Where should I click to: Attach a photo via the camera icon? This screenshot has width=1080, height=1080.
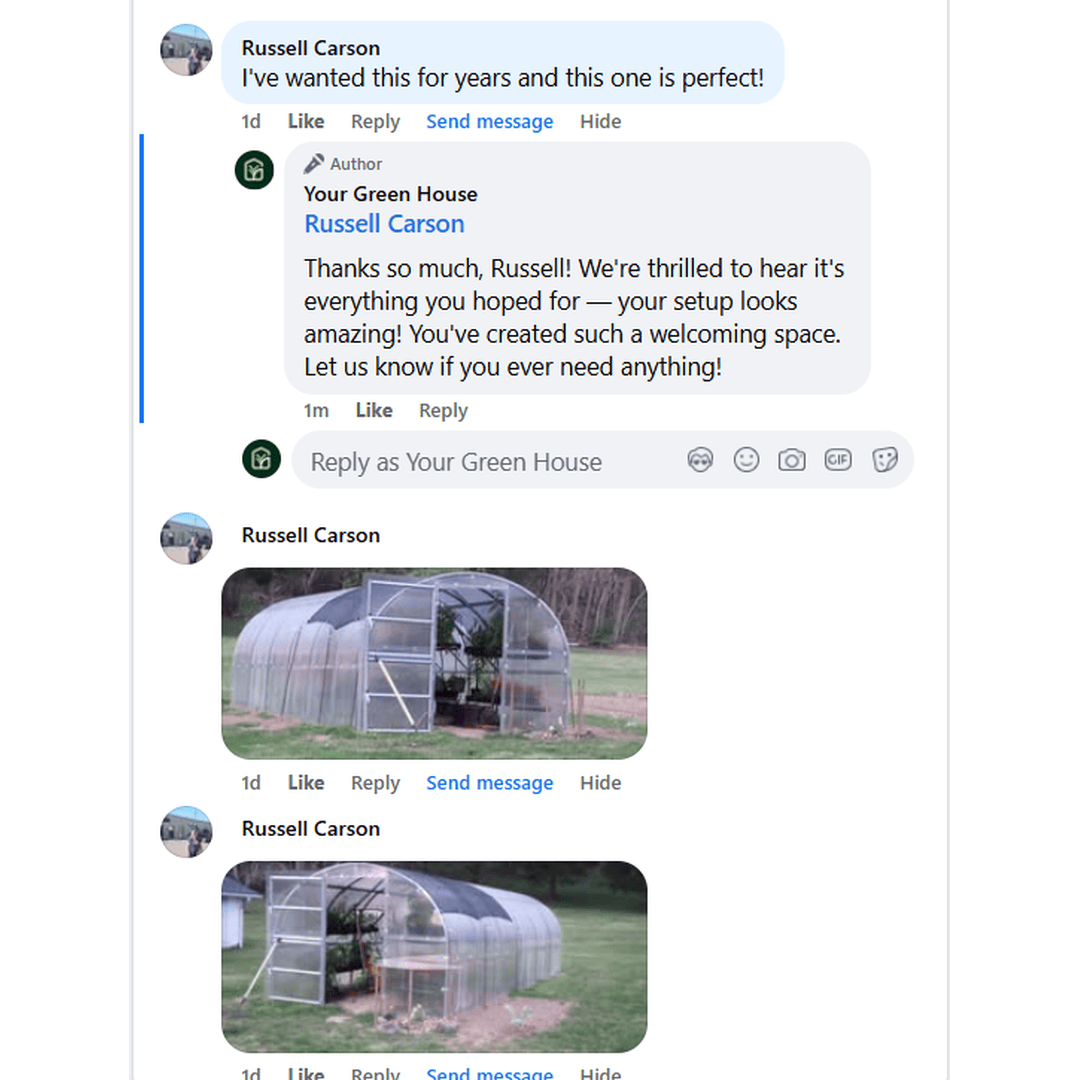coord(792,460)
